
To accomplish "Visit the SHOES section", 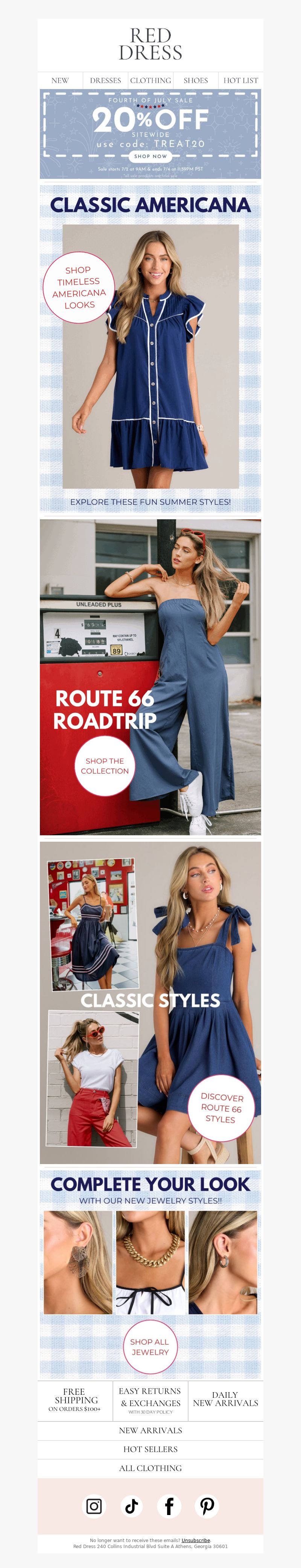I will (196, 80).
